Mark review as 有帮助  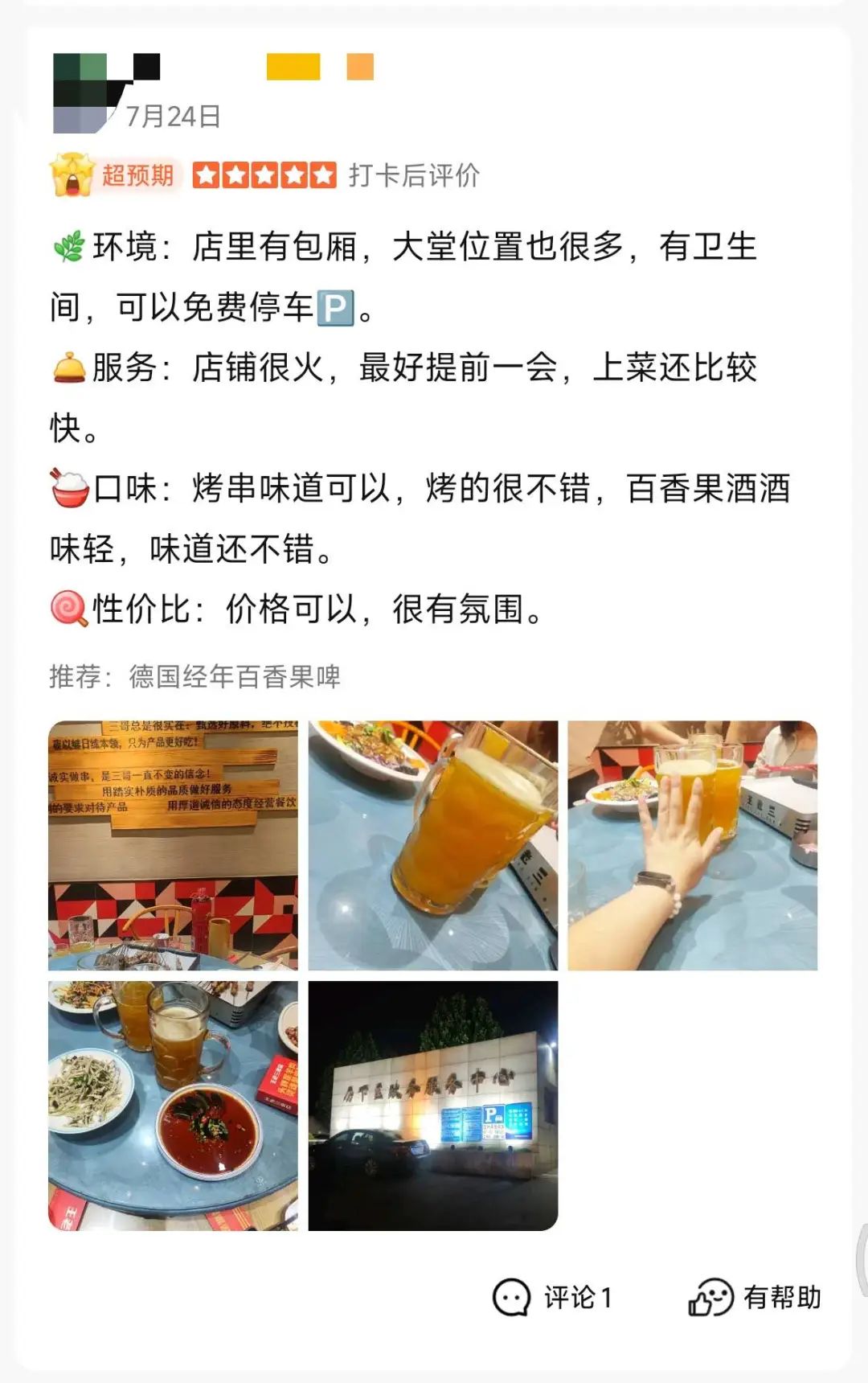(755, 1297)
